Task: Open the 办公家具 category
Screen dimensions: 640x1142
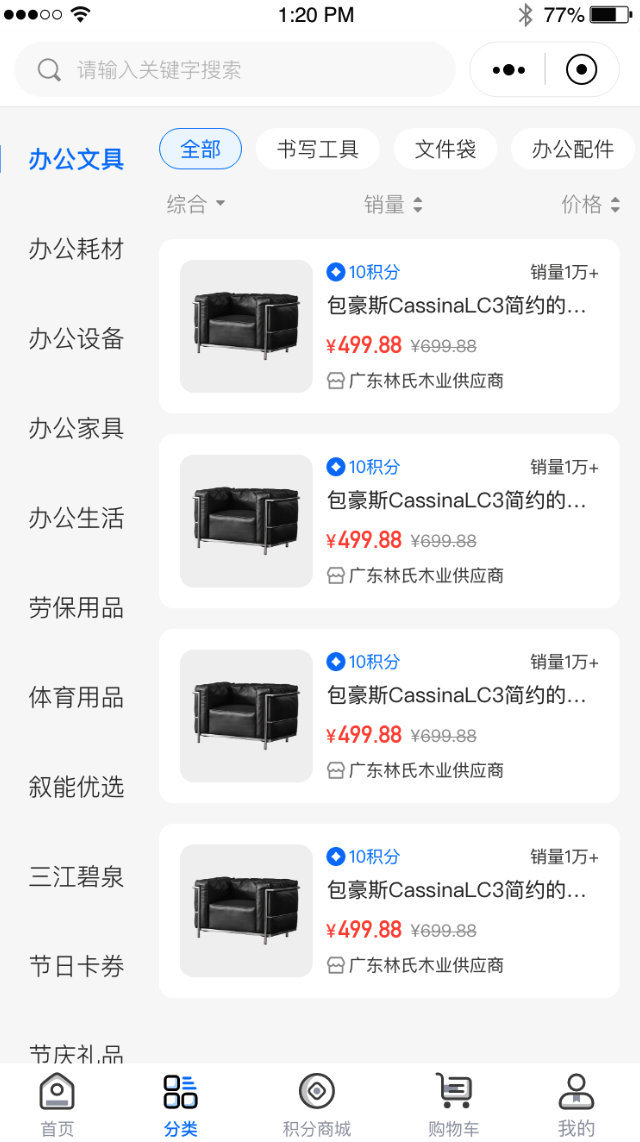Action: click(x=76, y=429)
